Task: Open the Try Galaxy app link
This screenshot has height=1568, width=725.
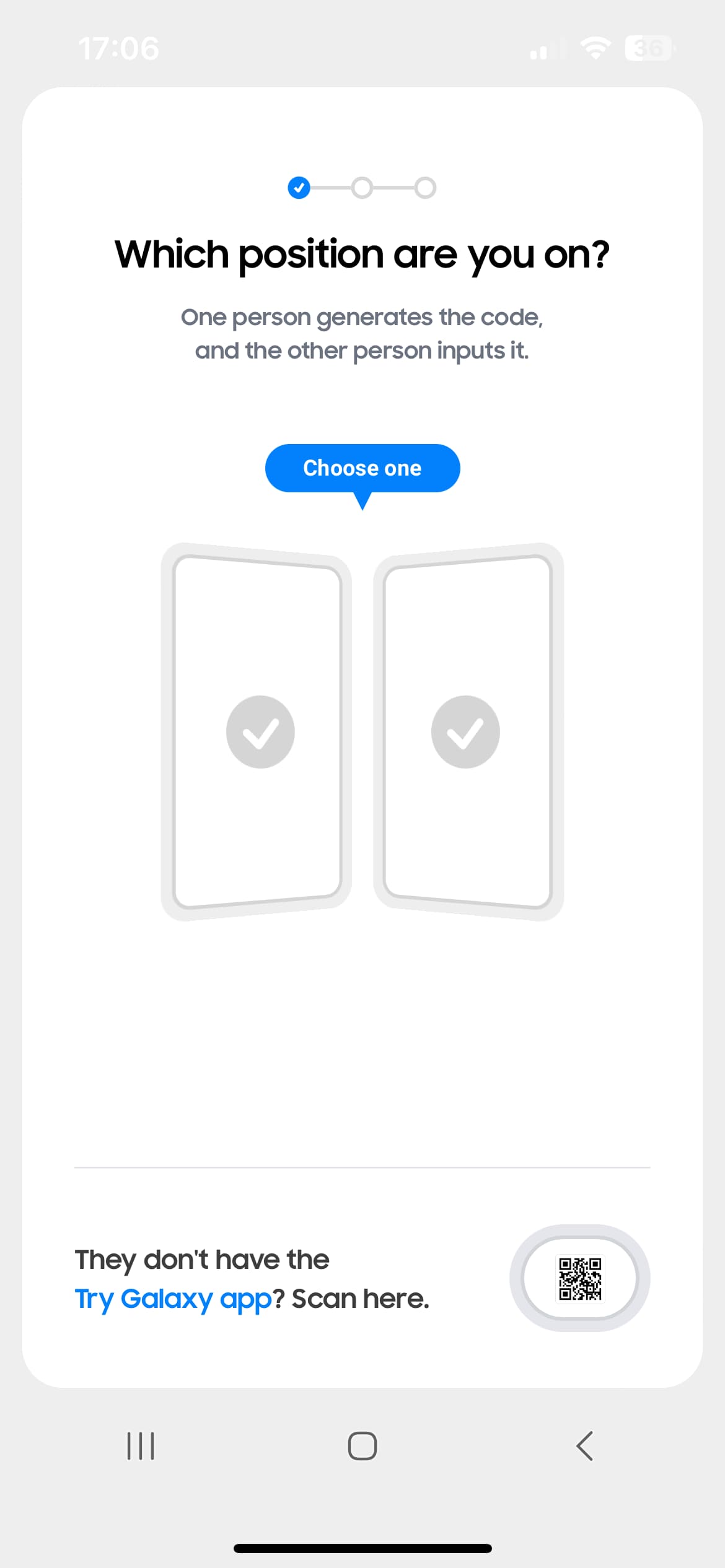Action: point(173,1299)
